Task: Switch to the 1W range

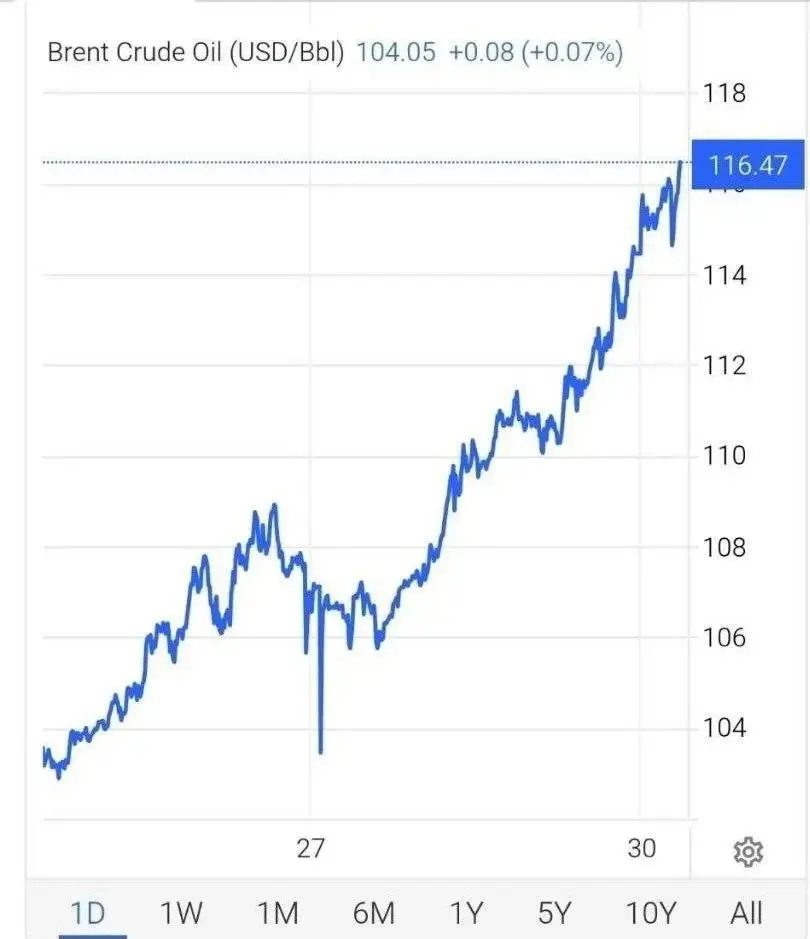Action: click(181, 912)
